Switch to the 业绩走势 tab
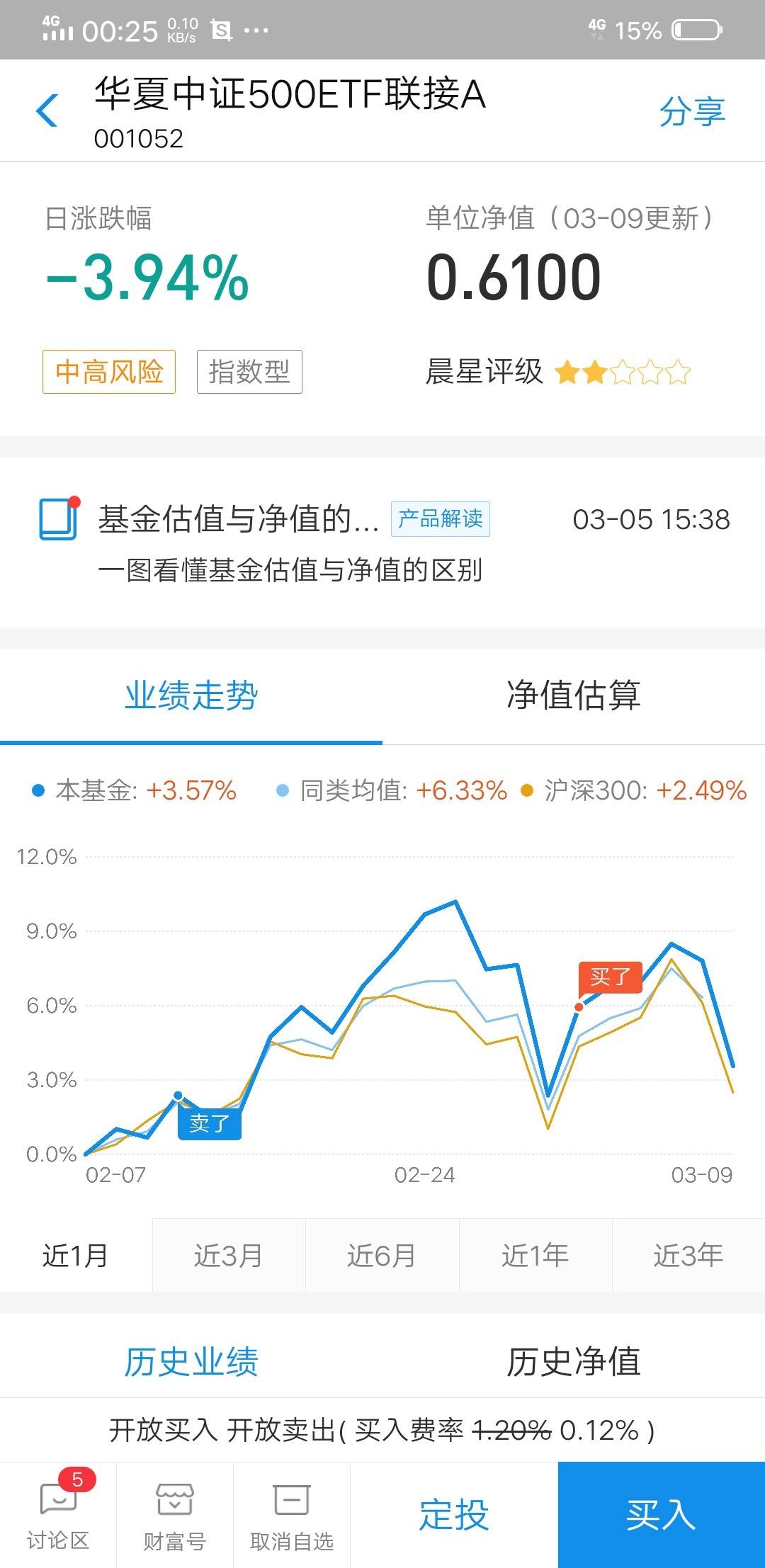This screenshot has width=765, height=1568. point(191,695)
